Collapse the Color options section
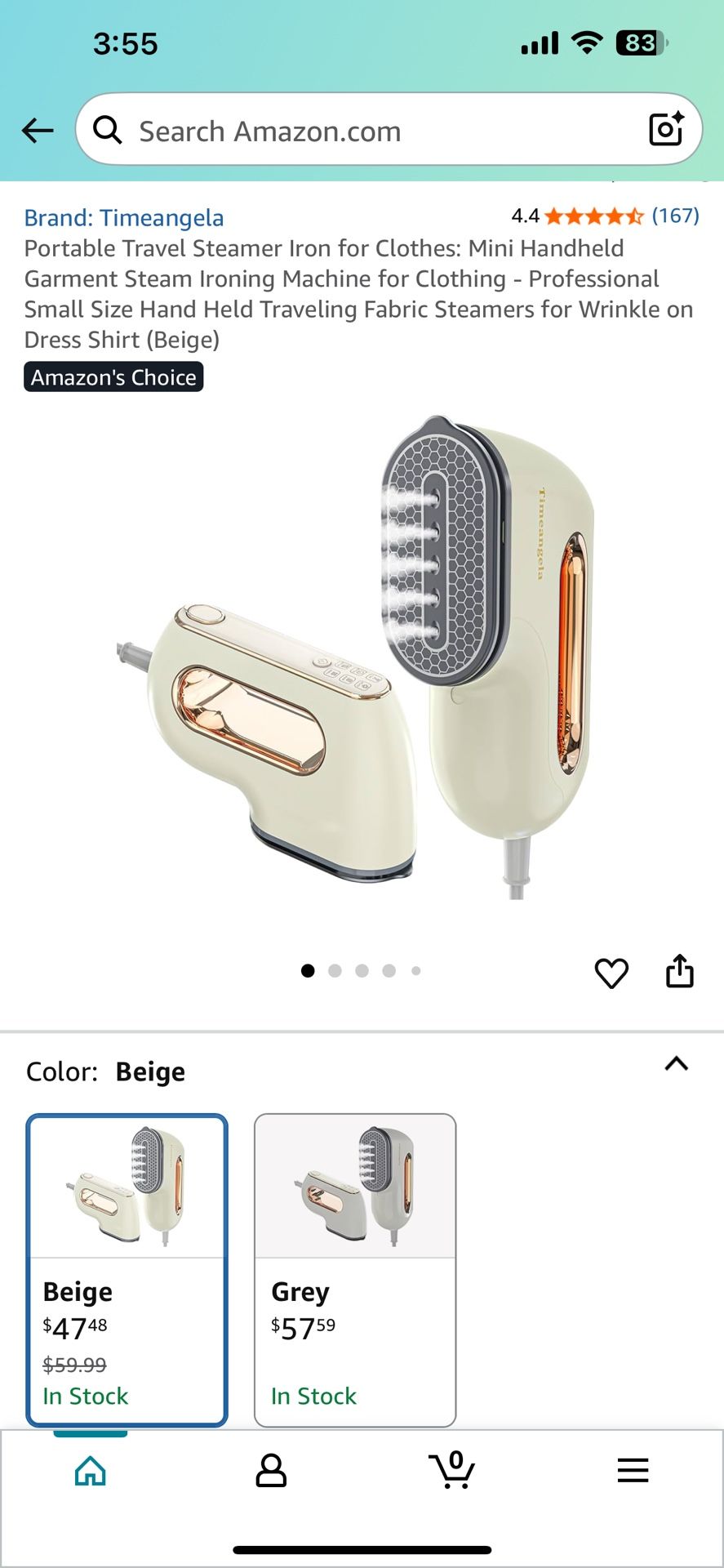 coord(677,1064)
